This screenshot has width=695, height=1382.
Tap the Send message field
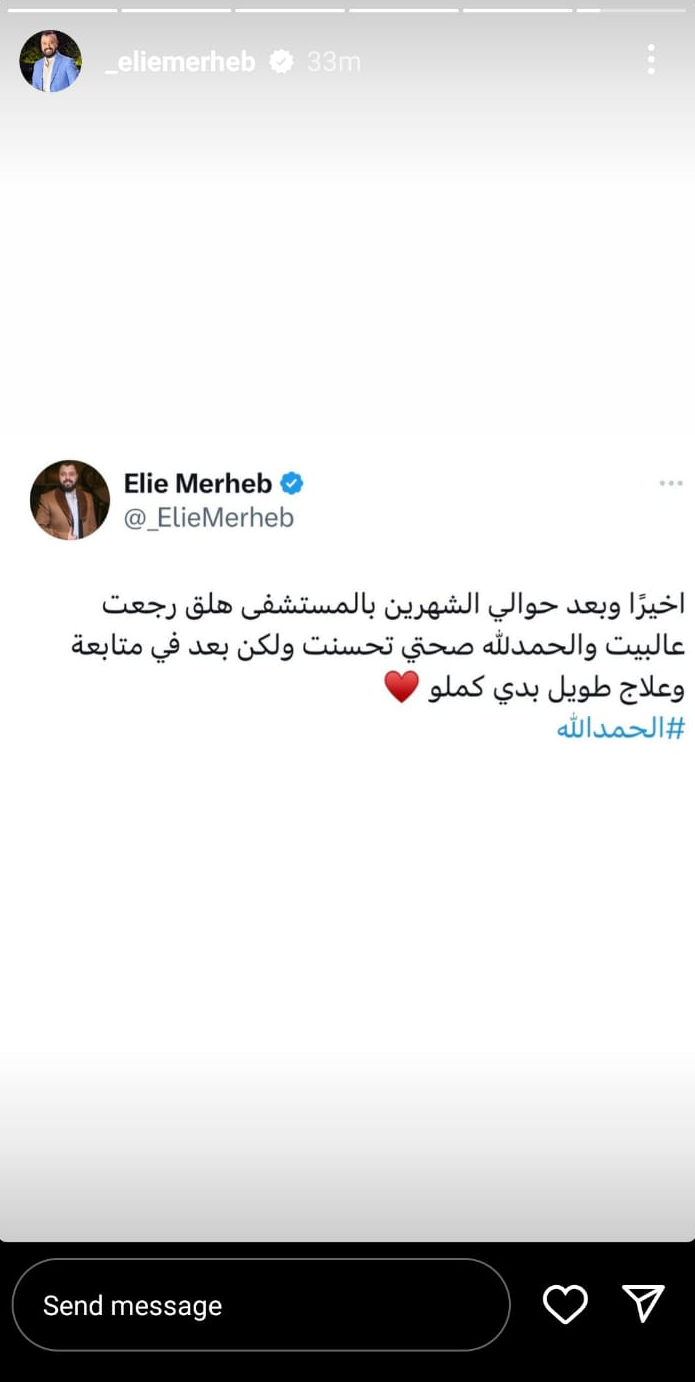point(260,1305)
